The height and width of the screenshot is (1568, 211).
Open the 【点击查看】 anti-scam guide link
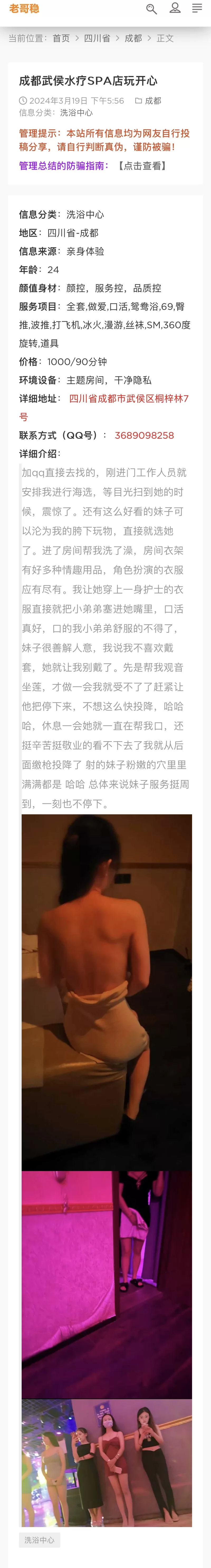tap(142, 165)
